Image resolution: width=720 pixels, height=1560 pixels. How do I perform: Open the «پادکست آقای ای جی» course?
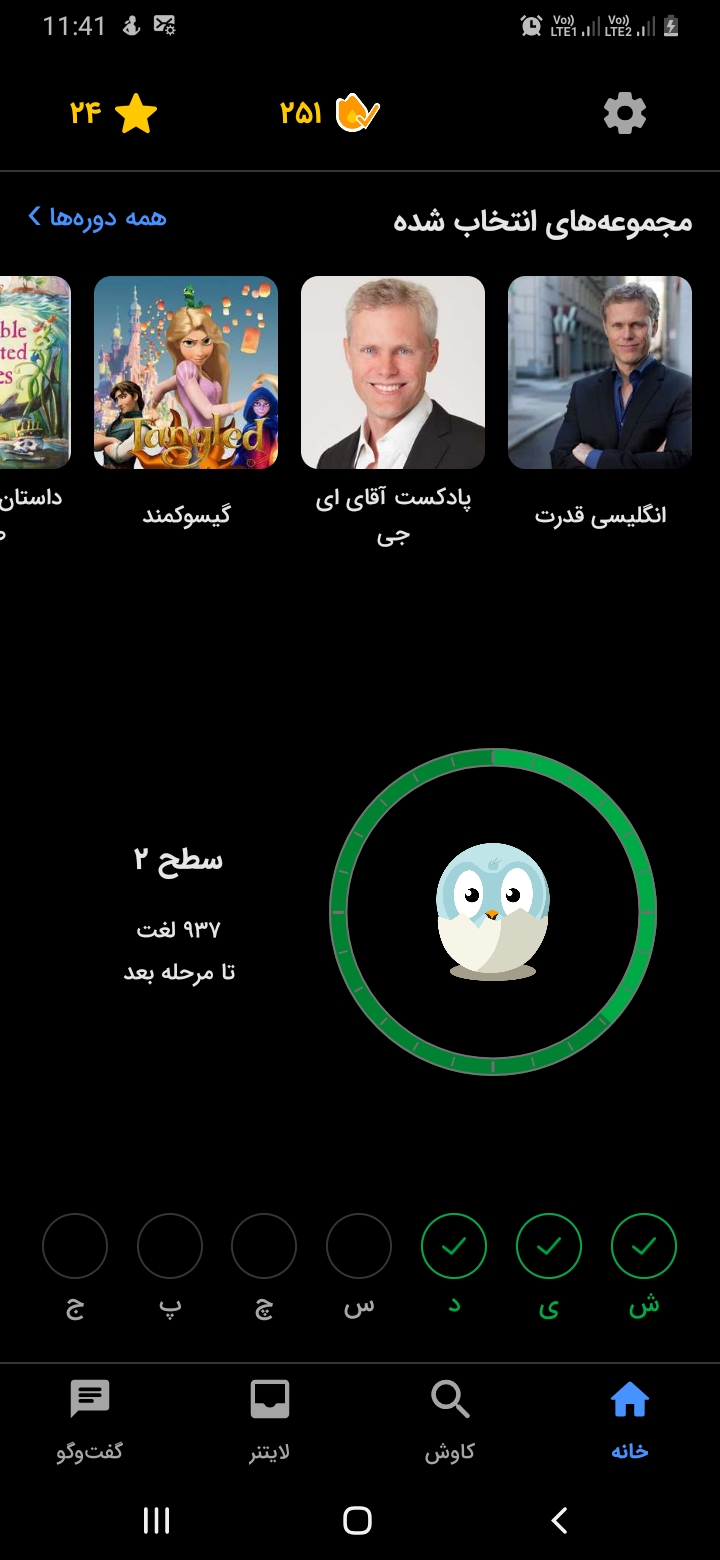click(x=393, y=412)
